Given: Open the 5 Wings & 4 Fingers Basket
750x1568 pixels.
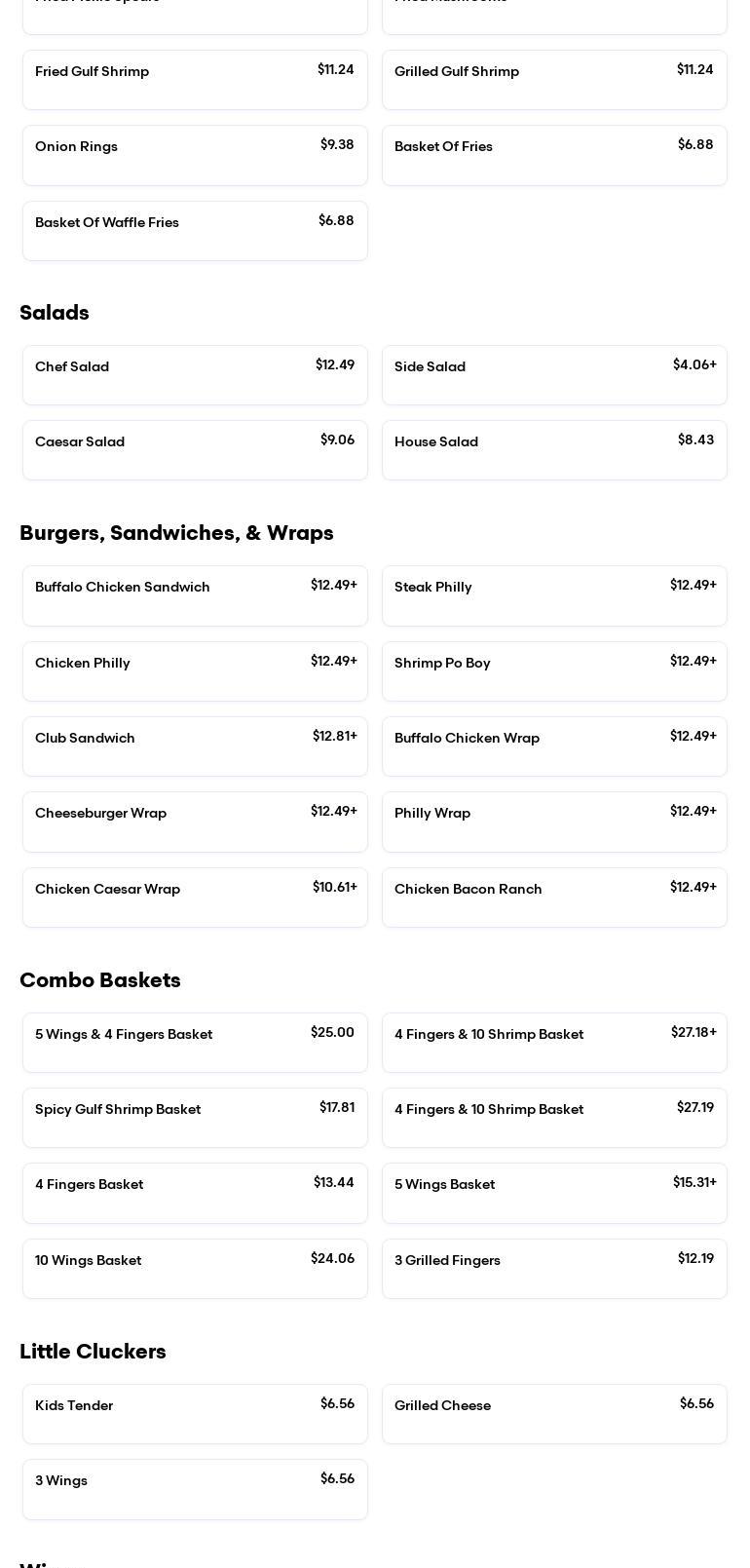Looking at the screenshot, I should click(x=195, y=1043).
